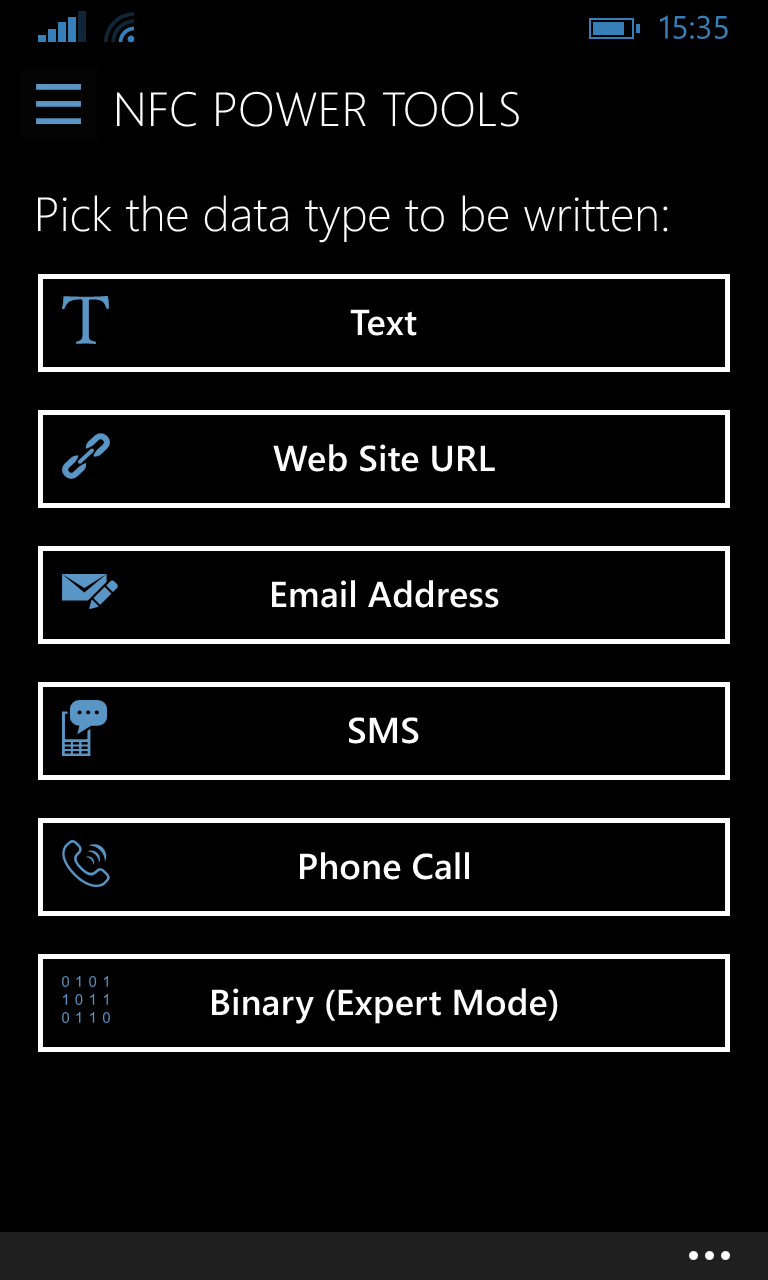Viewport: 768px width, 1280px height.
Task: Select the Text writing option
Action: coord(383,322)
